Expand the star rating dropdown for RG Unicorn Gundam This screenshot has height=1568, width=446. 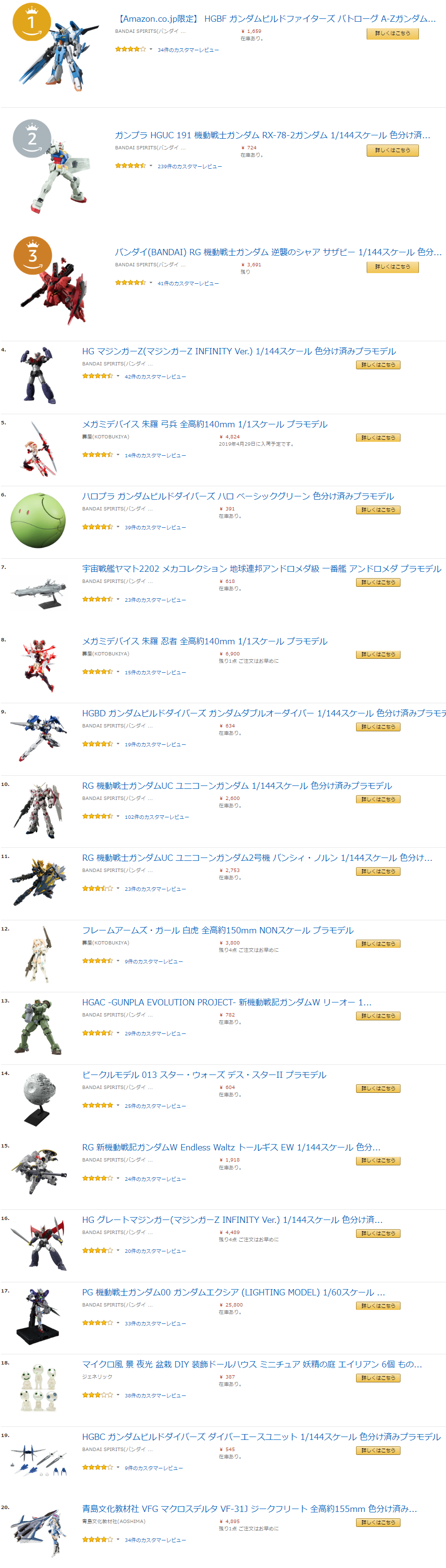(x=118, y=816)
